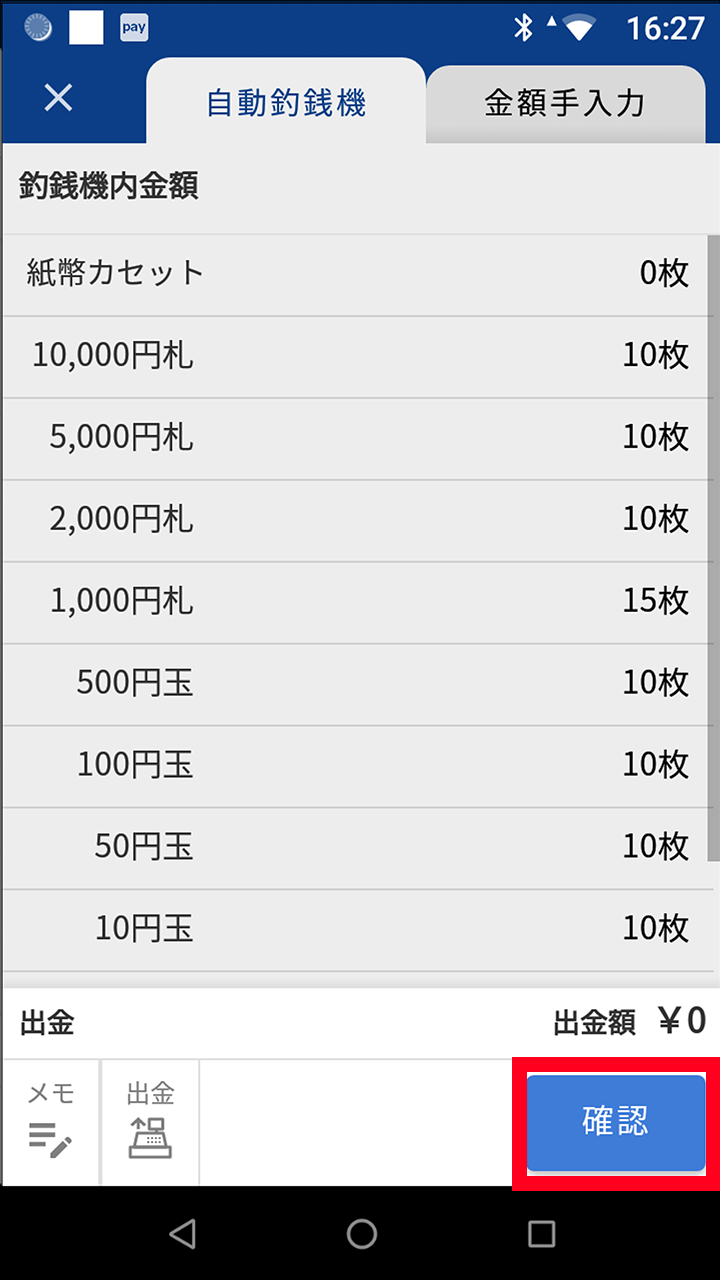Switch to the 金額手入力 tab
The height and width of the screenshot is (1280, 720).
coord(564,103)
